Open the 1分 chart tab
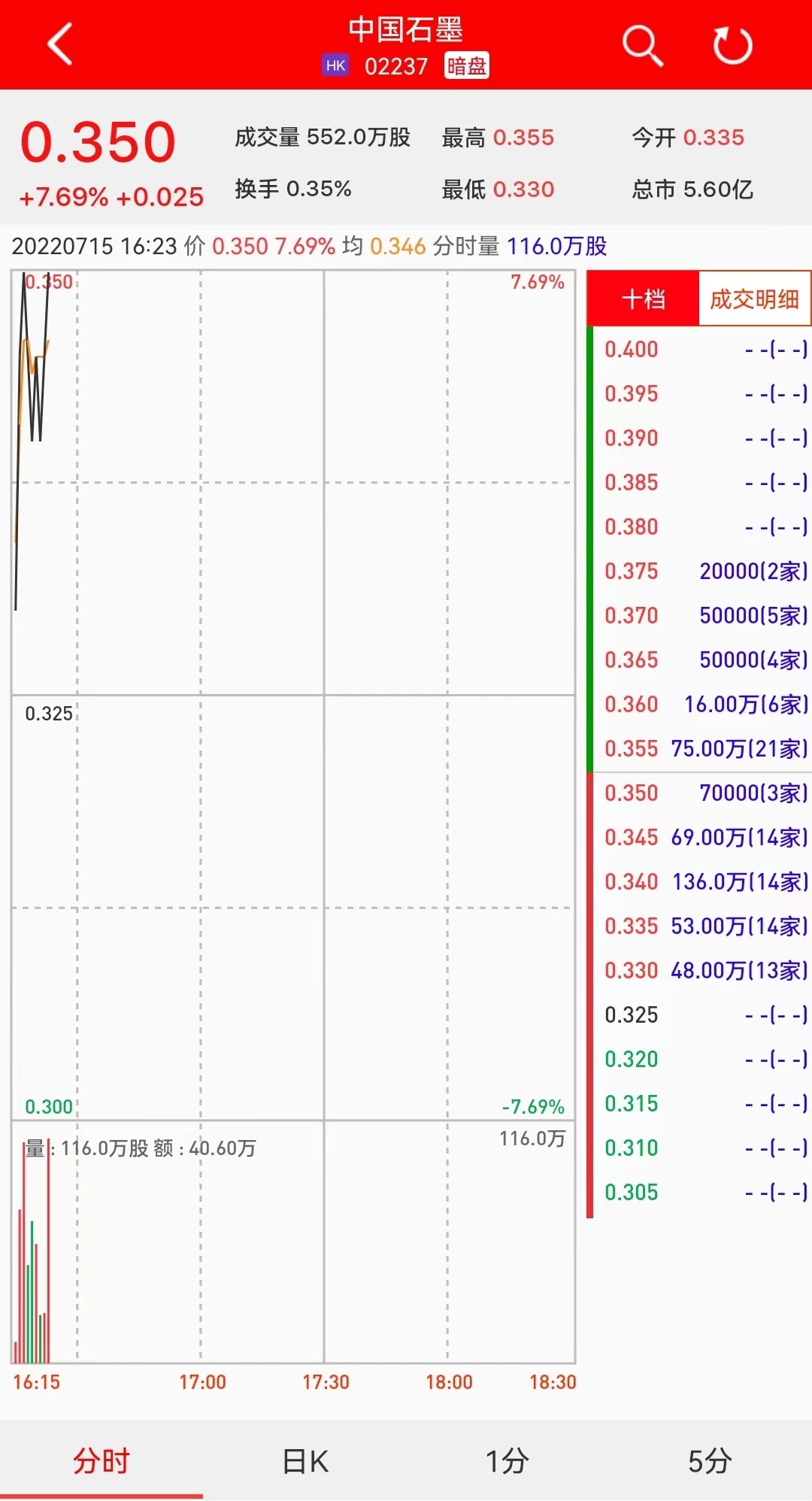The image size is (812, 1501). coord(507,1461)
